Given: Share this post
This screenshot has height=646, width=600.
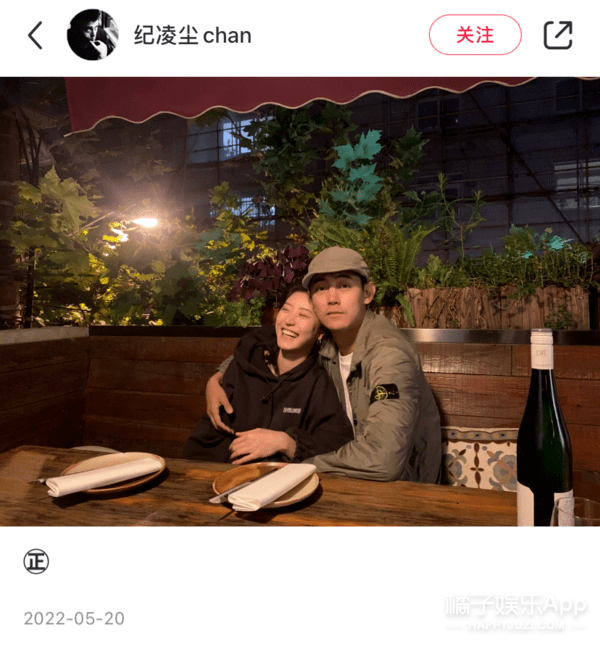Looking at the screenshot, I should [x=558, y=35].
